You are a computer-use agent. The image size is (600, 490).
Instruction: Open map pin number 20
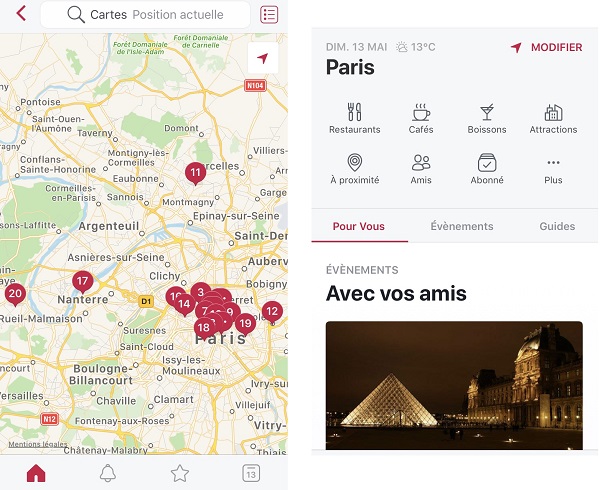tap(15, 294)
